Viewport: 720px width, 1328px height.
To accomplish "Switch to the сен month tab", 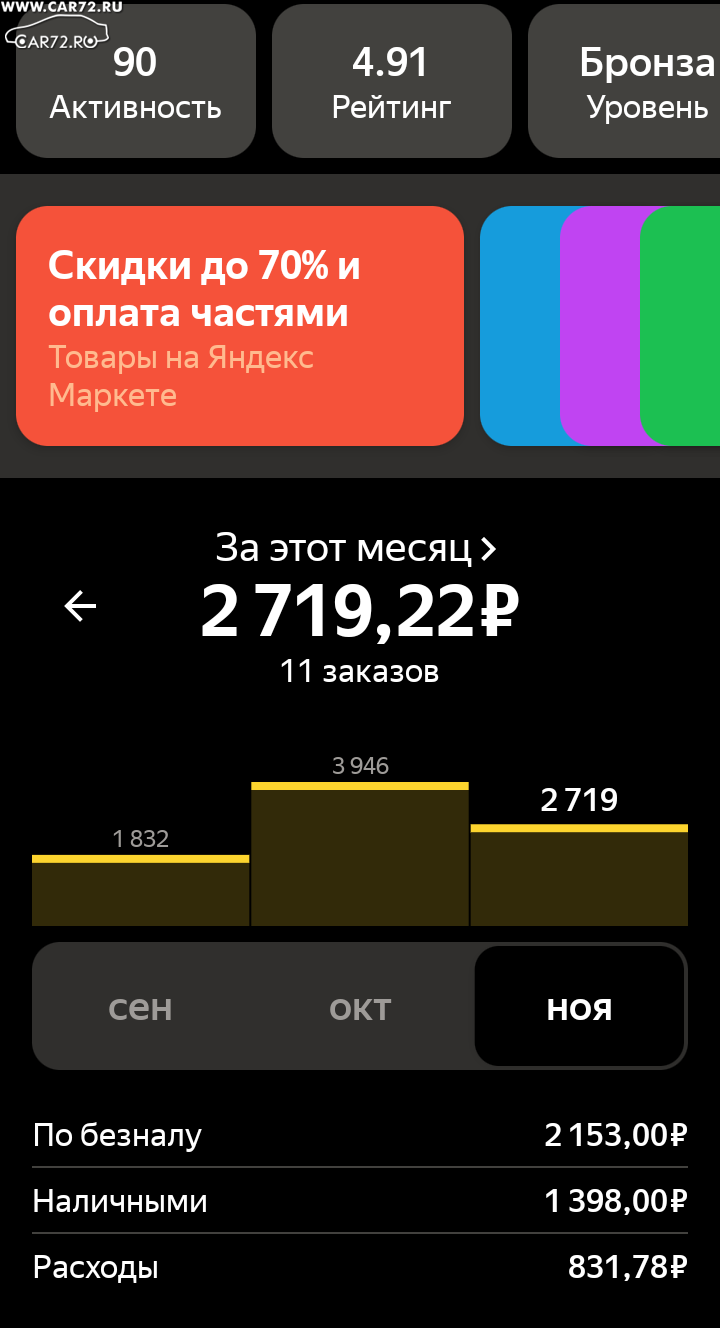I will (x=141, y=1007).
